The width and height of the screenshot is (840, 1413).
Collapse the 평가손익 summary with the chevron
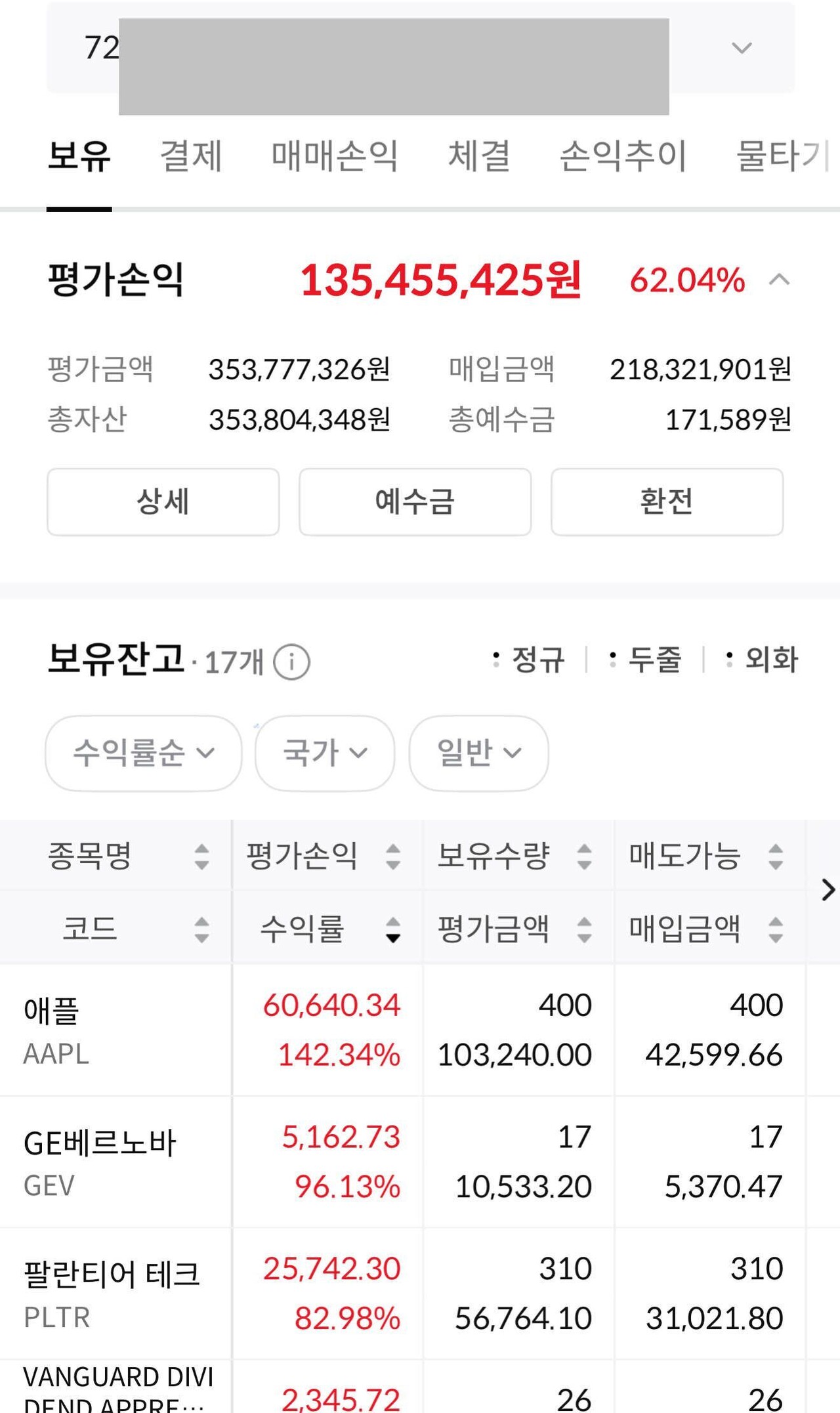pos(778,281)
